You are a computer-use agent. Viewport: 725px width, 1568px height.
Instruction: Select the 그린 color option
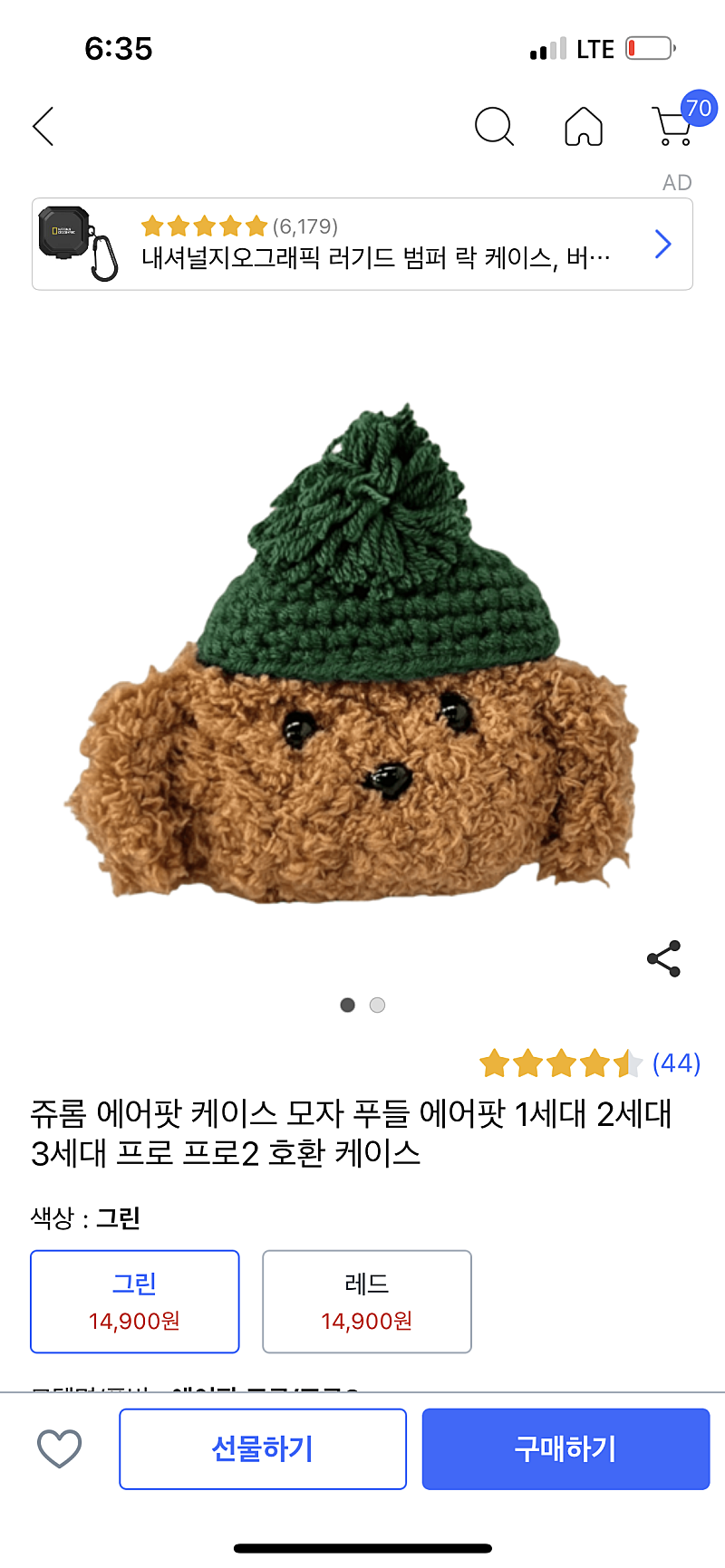pos(135,1302)
